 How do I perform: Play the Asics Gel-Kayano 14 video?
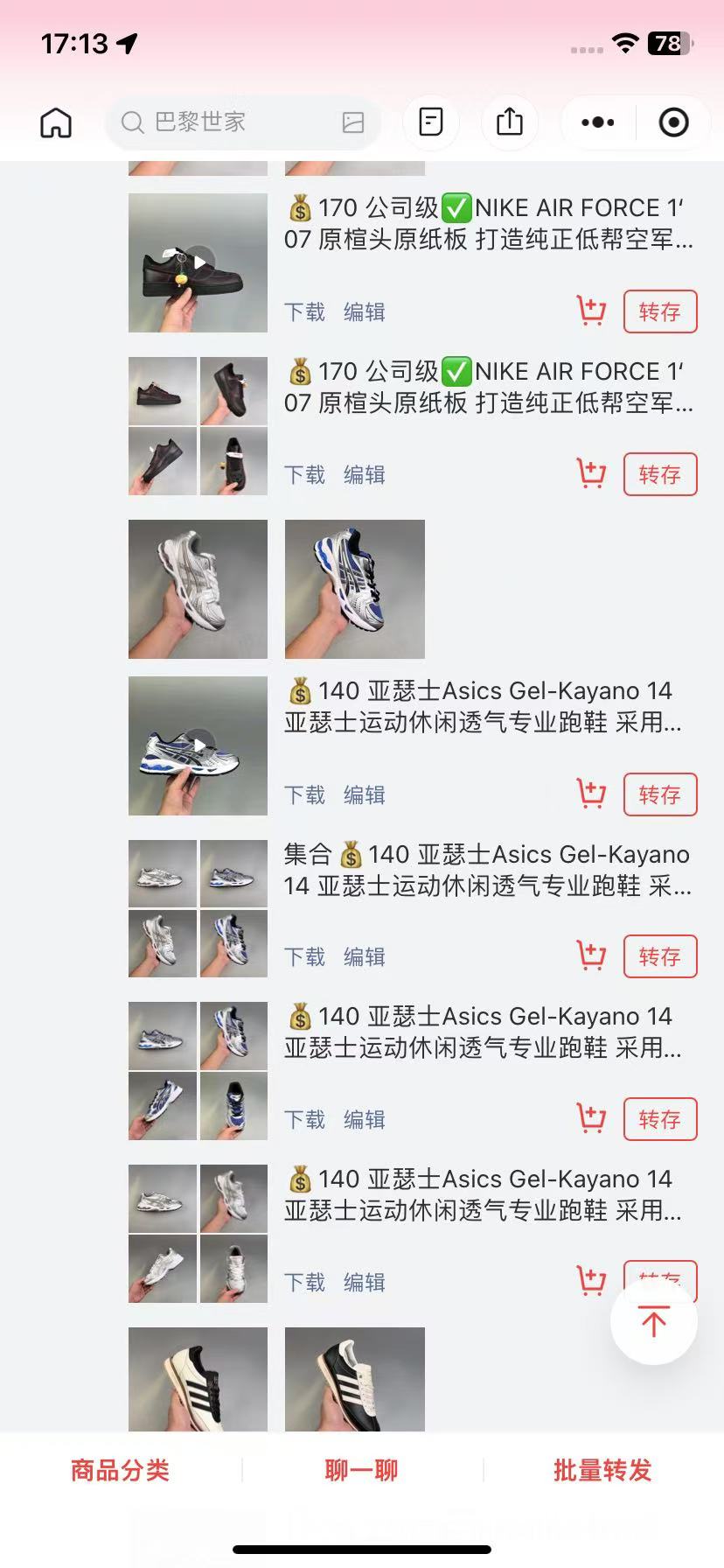click(198, 745)
